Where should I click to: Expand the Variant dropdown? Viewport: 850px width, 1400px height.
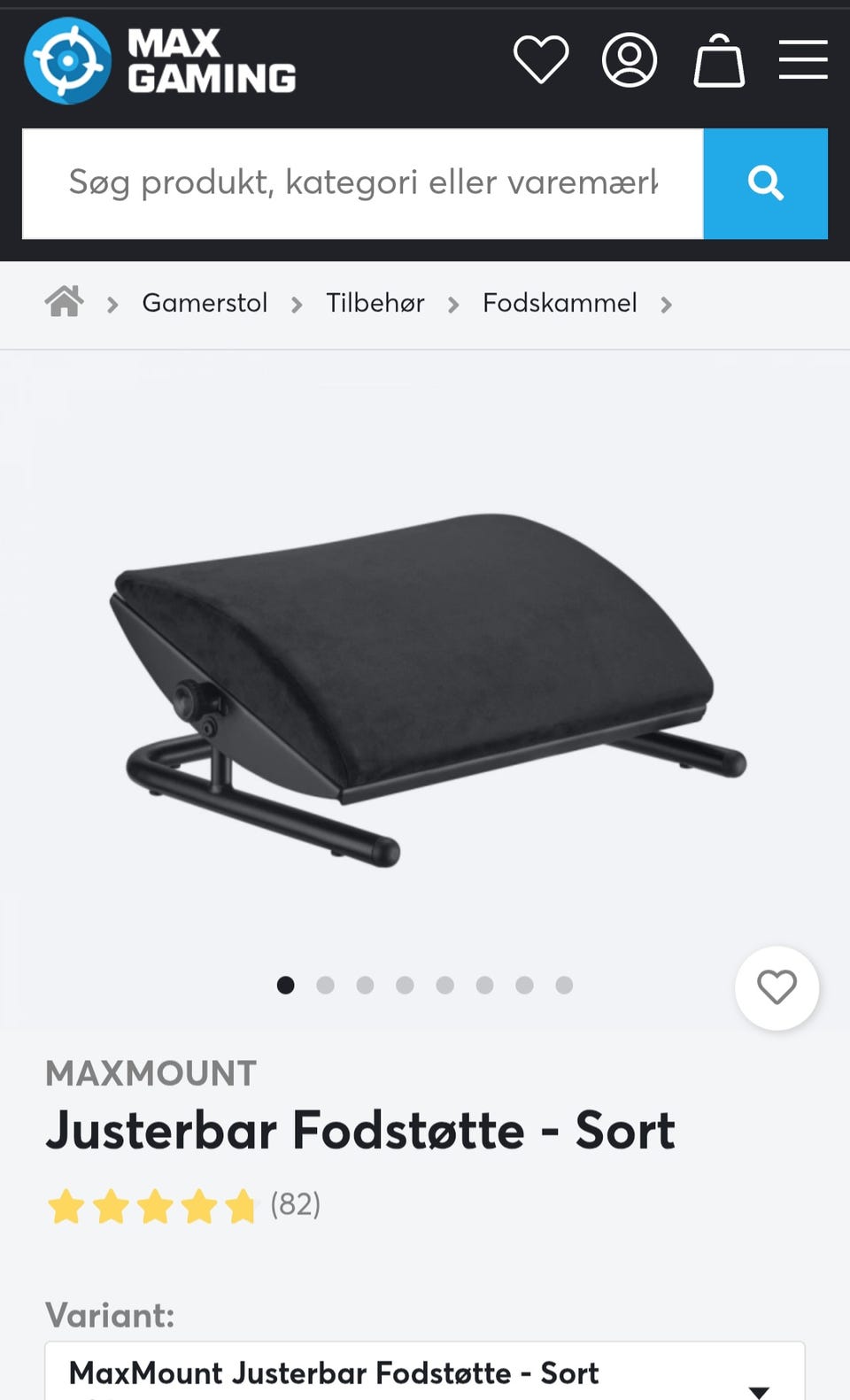click(425, 1373)
